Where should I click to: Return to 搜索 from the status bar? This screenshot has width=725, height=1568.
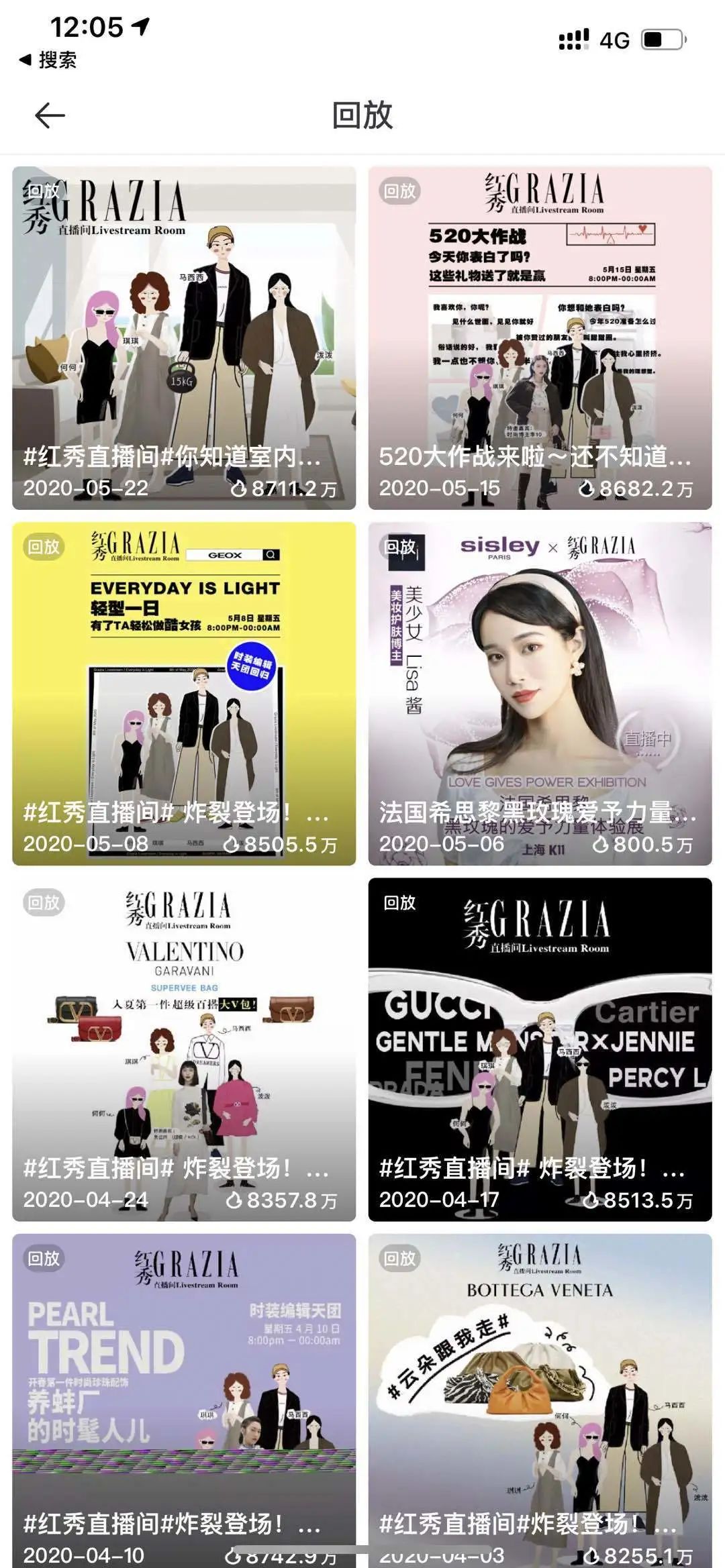pos(48,60)
